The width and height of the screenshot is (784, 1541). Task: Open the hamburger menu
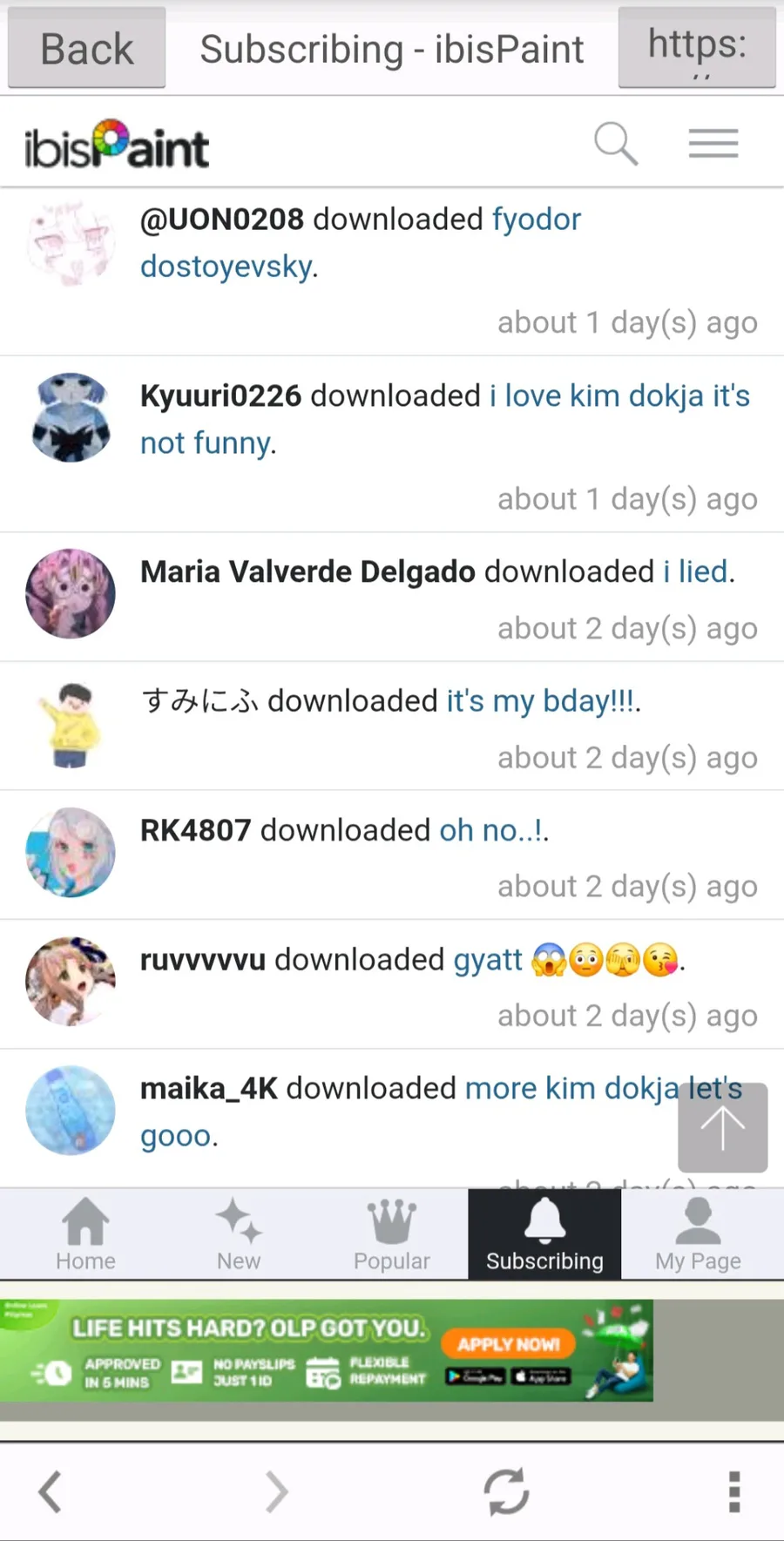pos(713,144)
